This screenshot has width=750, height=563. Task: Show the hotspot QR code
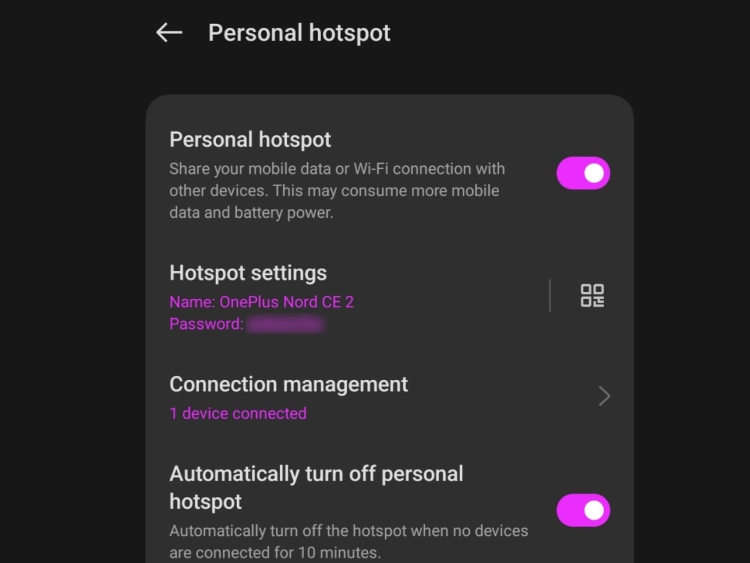point(592,296)
